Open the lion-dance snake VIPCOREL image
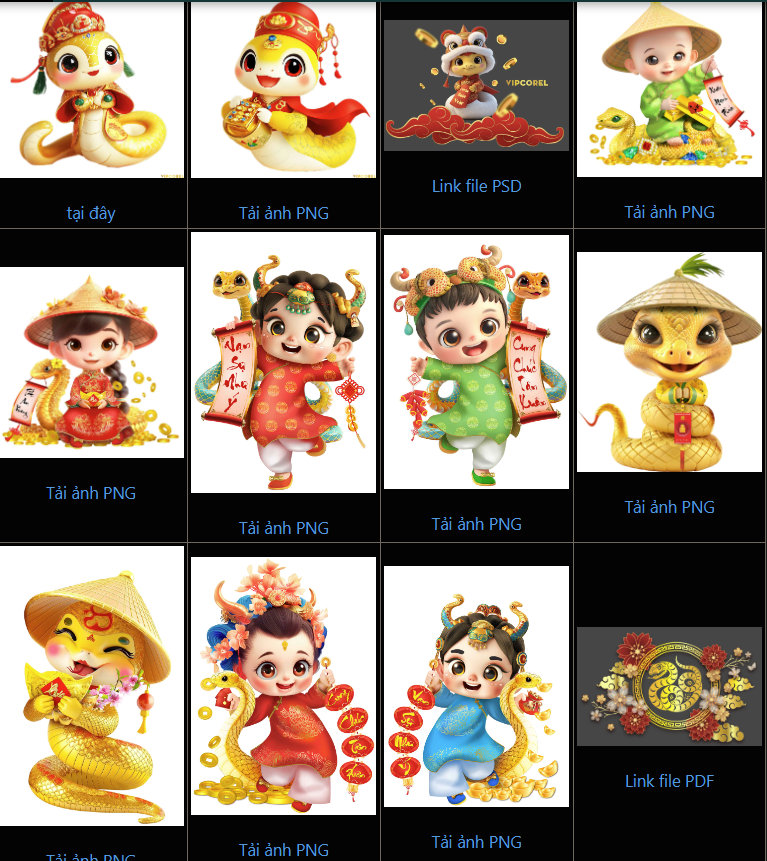This screenshot has width=767, height=861. tap(476, 85)
